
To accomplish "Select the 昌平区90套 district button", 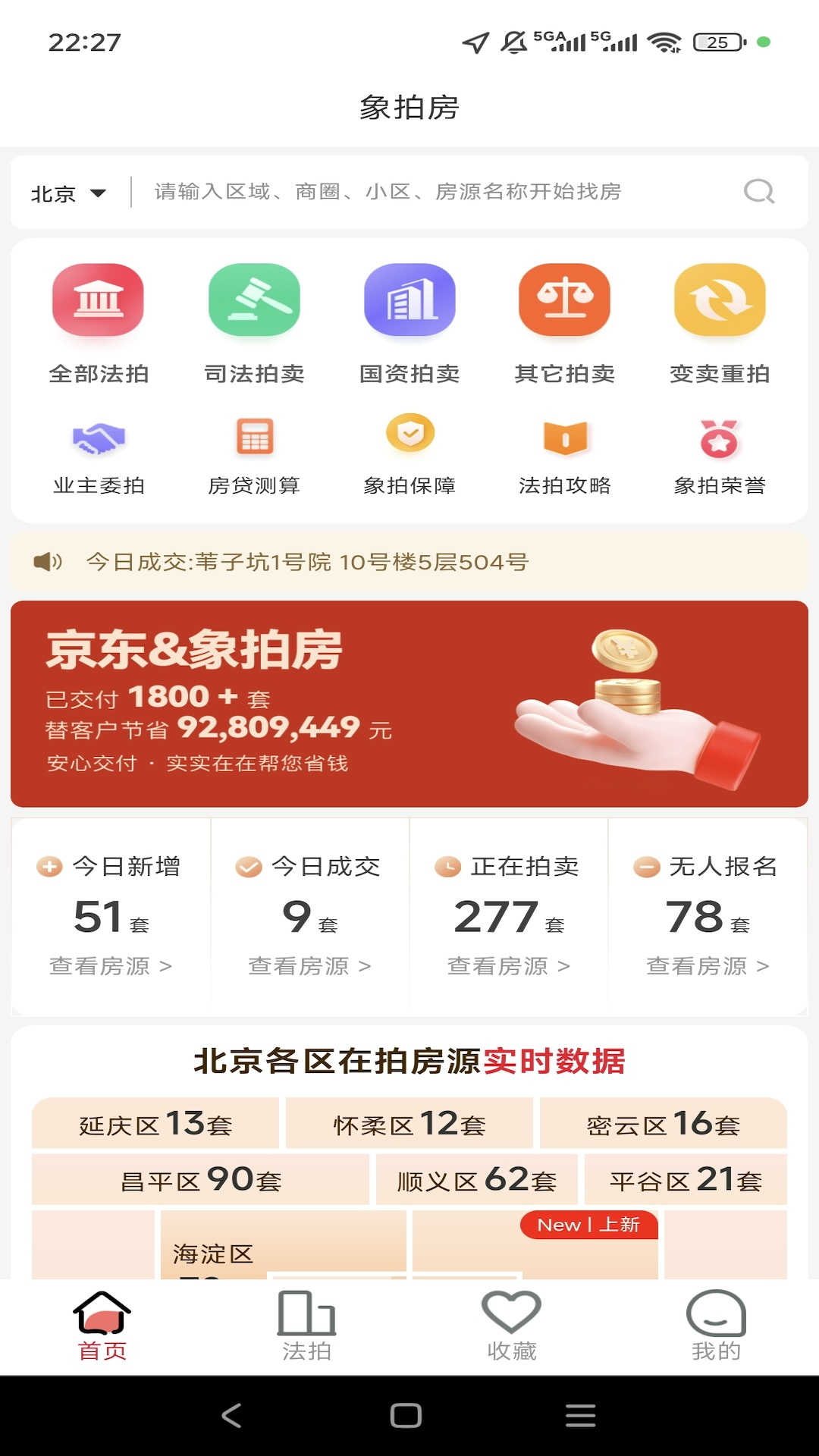I will pos(203,1180).
